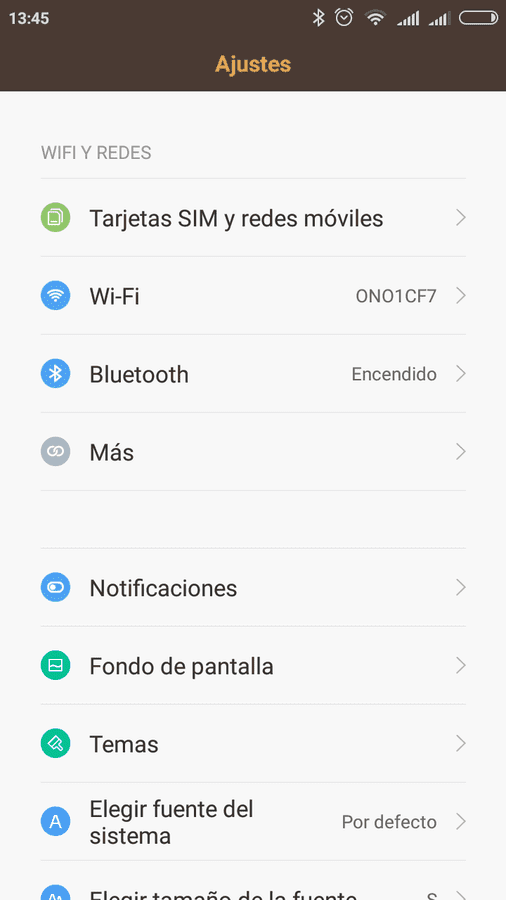Open Elegir fuente del sistema

[x=253, y=821]
